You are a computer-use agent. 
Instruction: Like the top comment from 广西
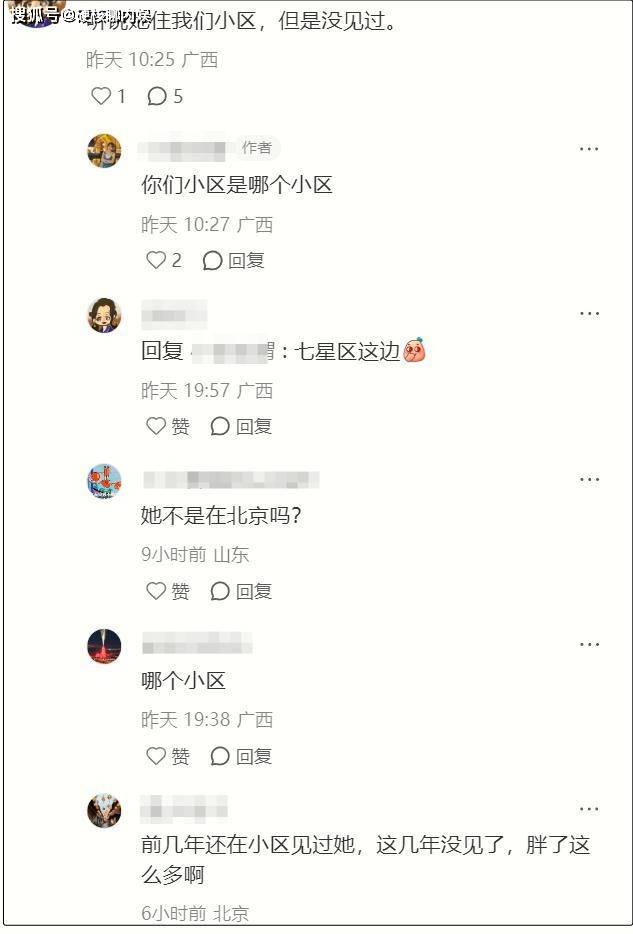point(101,96)
